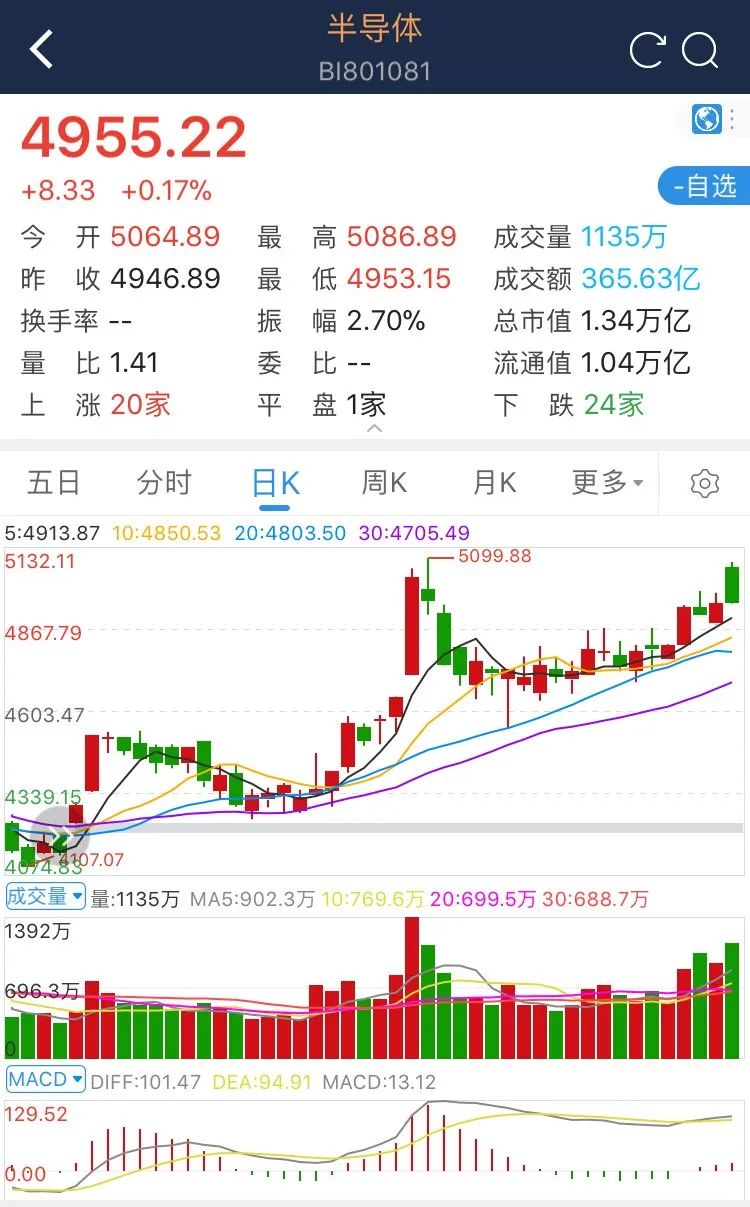Screen dimensions: 750x1207
Task: Switch to the 月K chart
Action: pyautogui.click(x=494, y=483)
